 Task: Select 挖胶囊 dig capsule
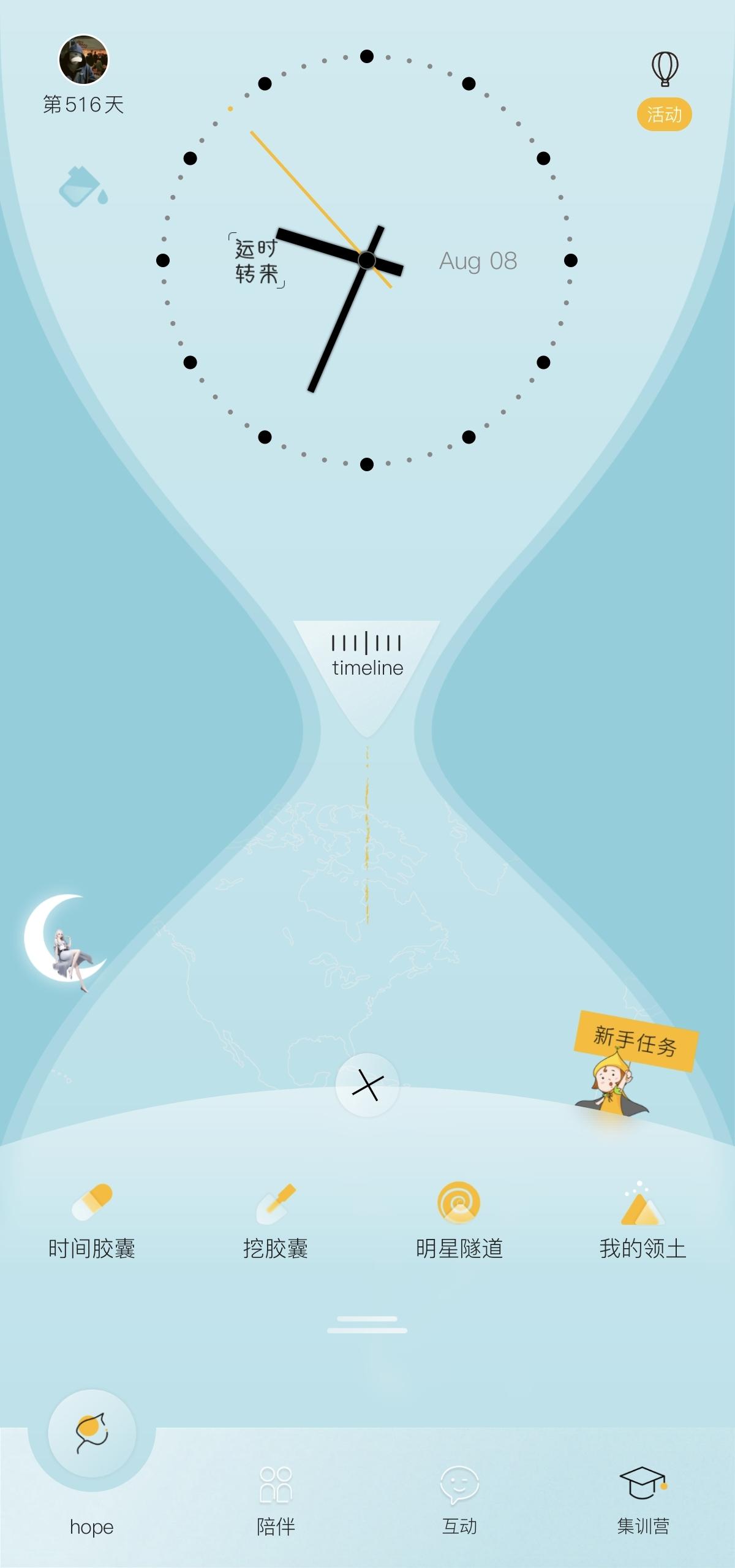(275, 1219)
